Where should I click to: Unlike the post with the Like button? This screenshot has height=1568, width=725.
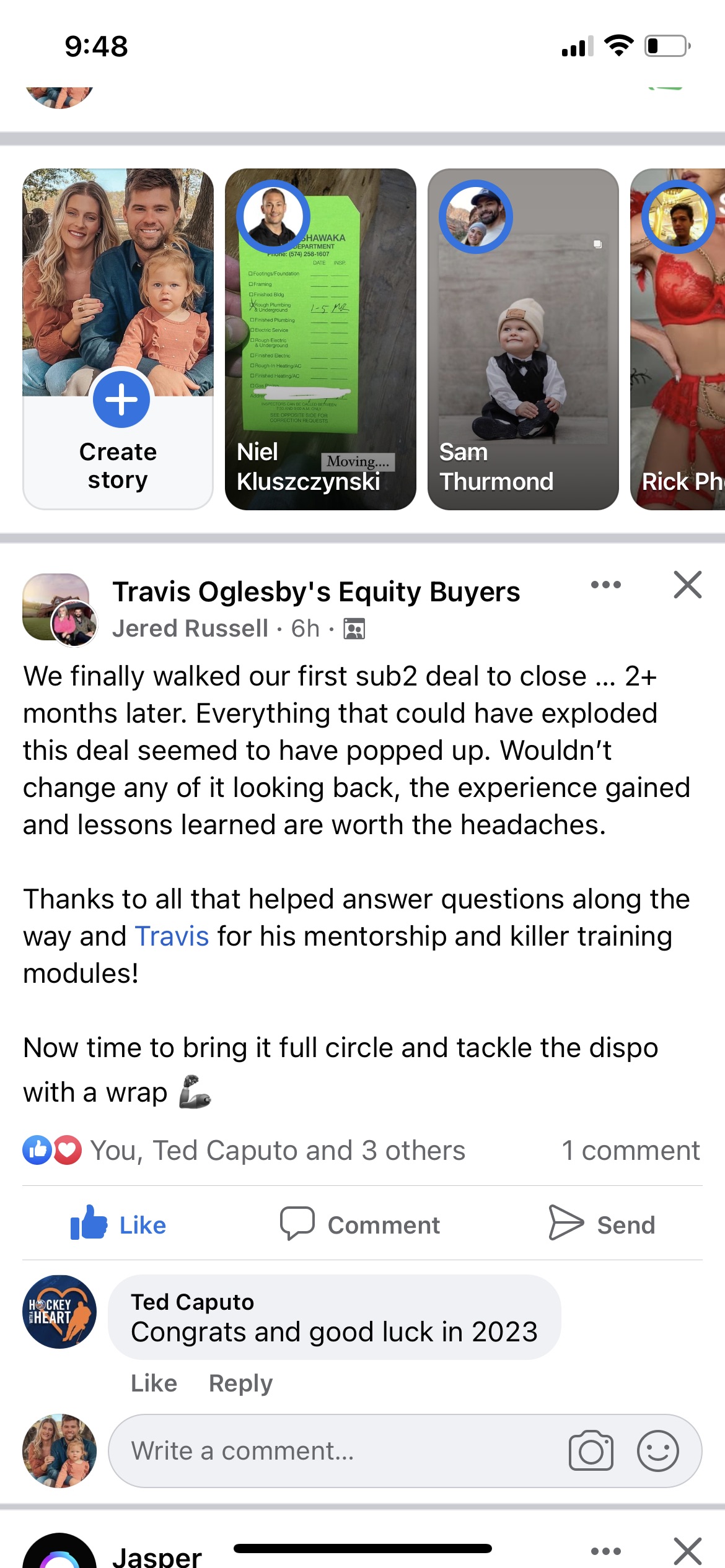tap(118, 1224)
